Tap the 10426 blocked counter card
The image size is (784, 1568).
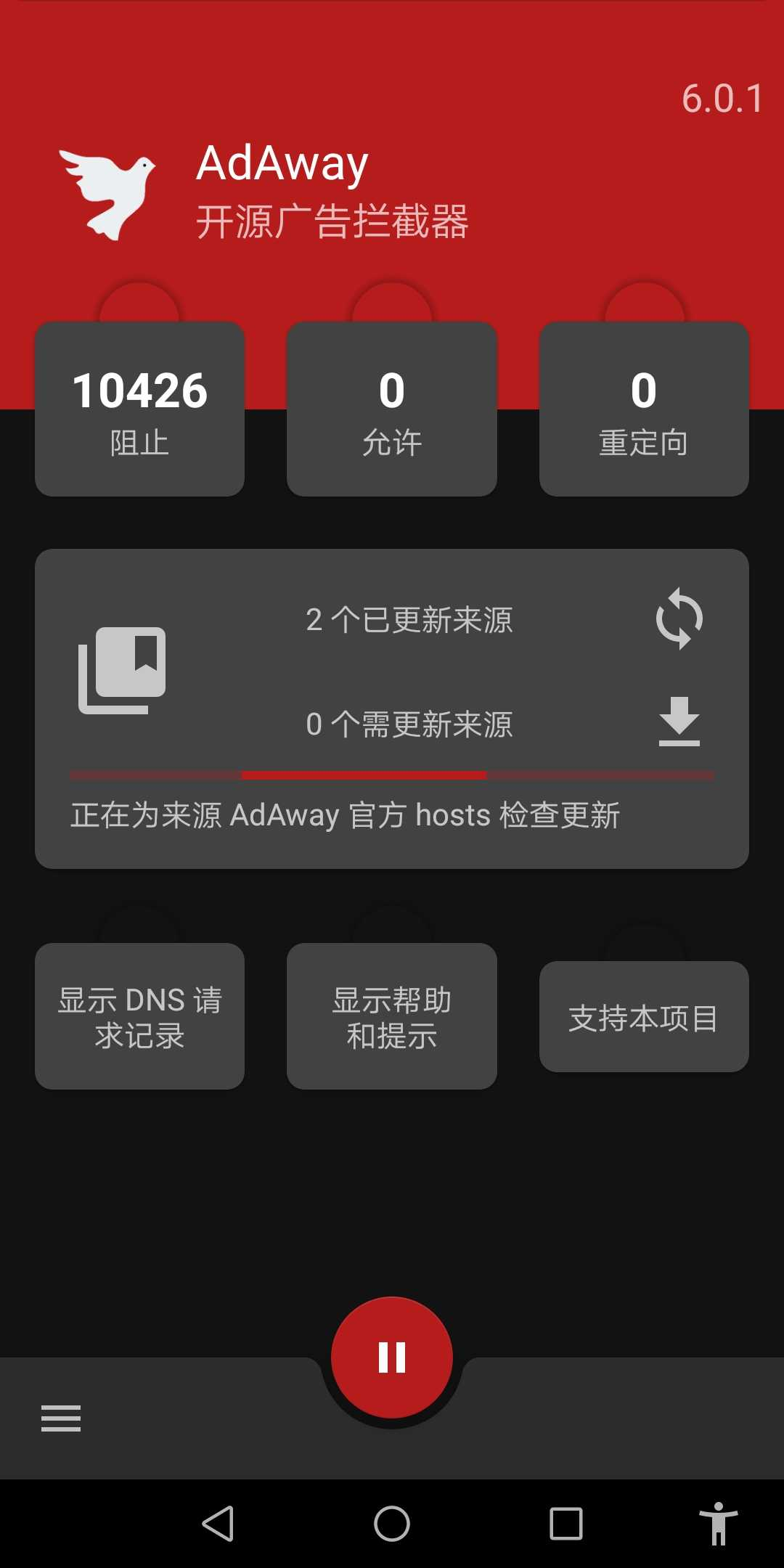pyautogui.click(x=140, y=408)
